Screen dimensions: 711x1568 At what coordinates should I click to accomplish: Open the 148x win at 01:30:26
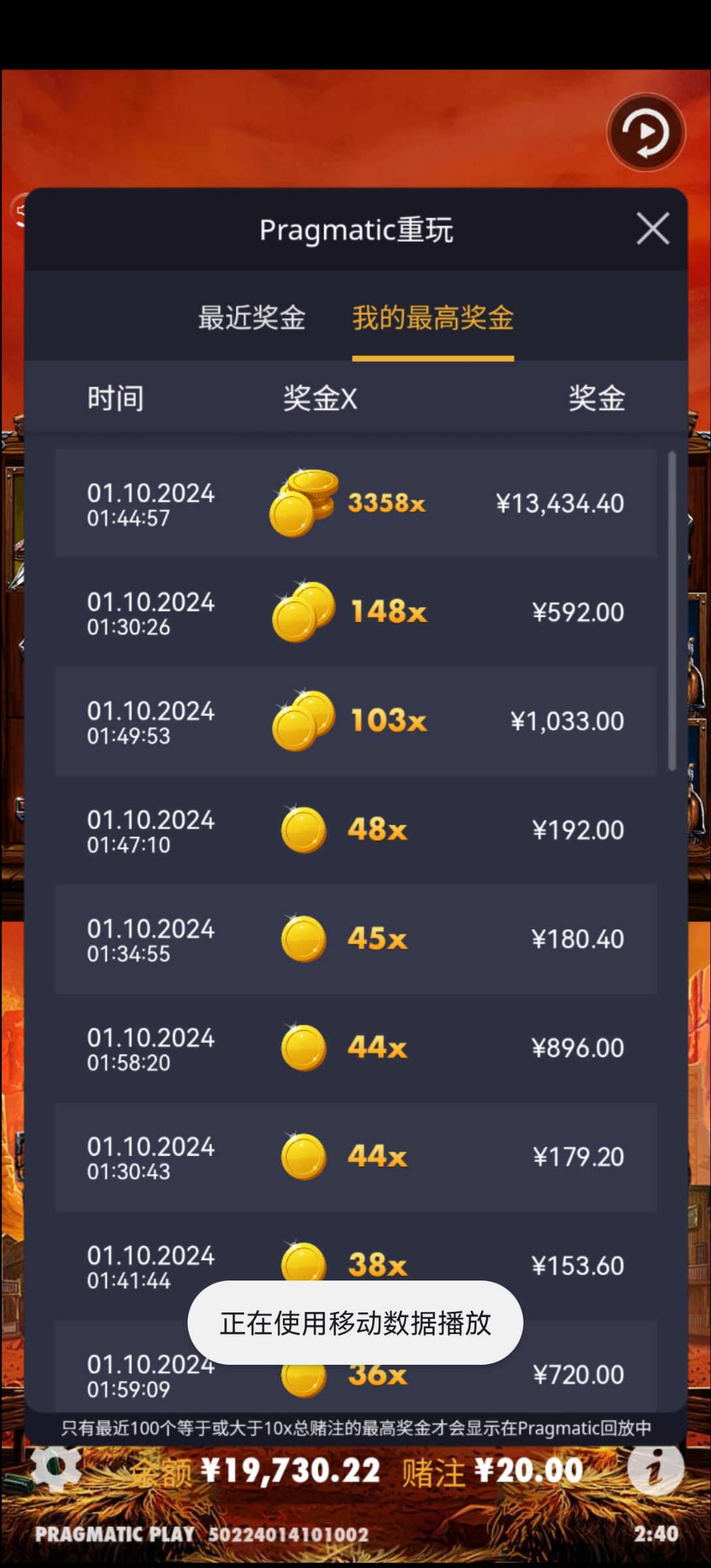coord(356,612)
